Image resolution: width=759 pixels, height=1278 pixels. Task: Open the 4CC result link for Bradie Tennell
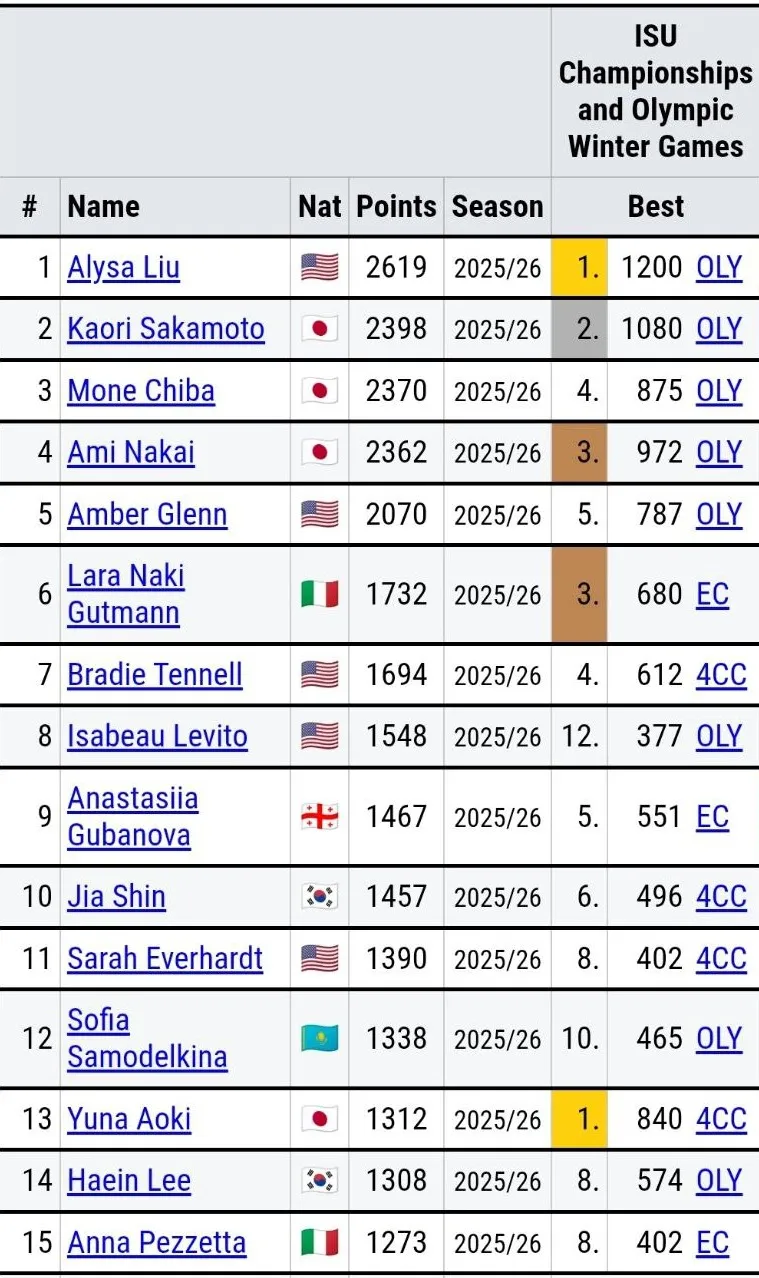(x=720, y=675)
